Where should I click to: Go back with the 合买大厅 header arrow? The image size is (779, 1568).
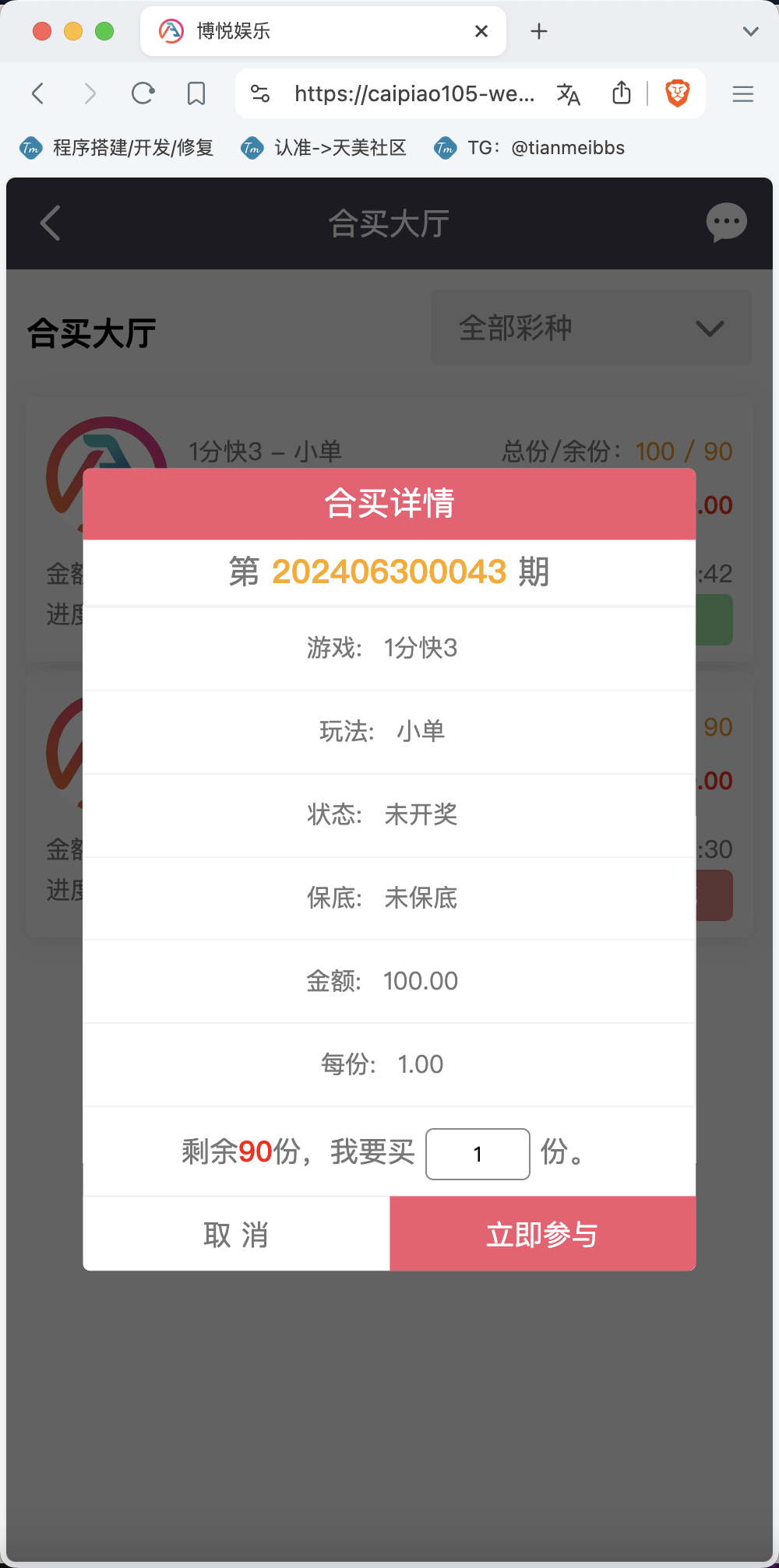point(51,223)
